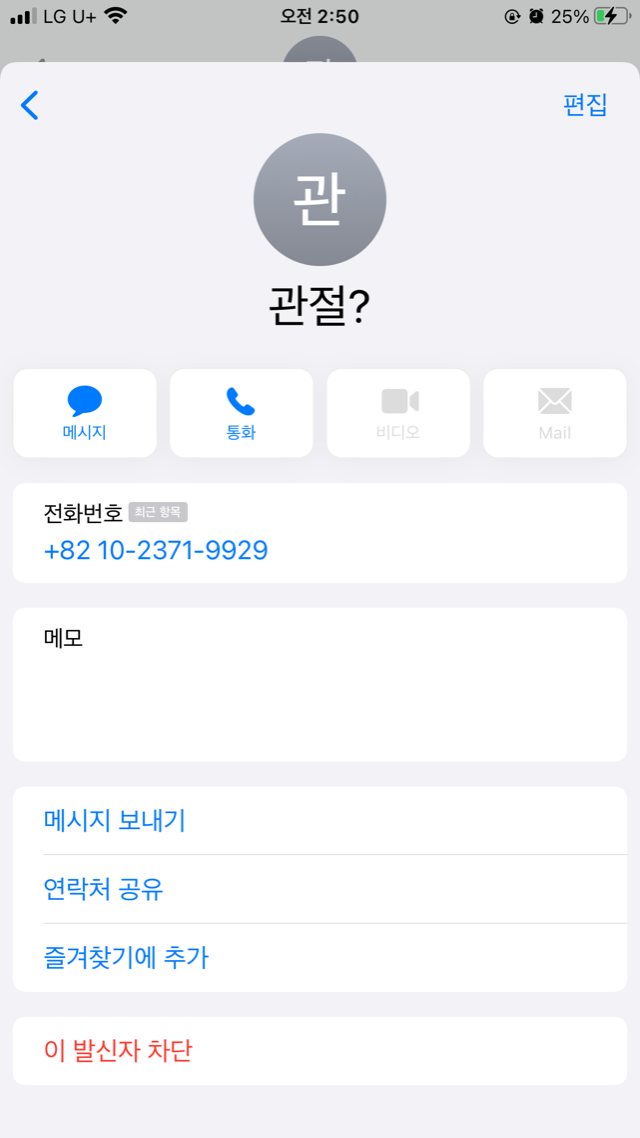Tap the phone number +82 10-2371-9929

pyautogui.click(x=156, y=550)
